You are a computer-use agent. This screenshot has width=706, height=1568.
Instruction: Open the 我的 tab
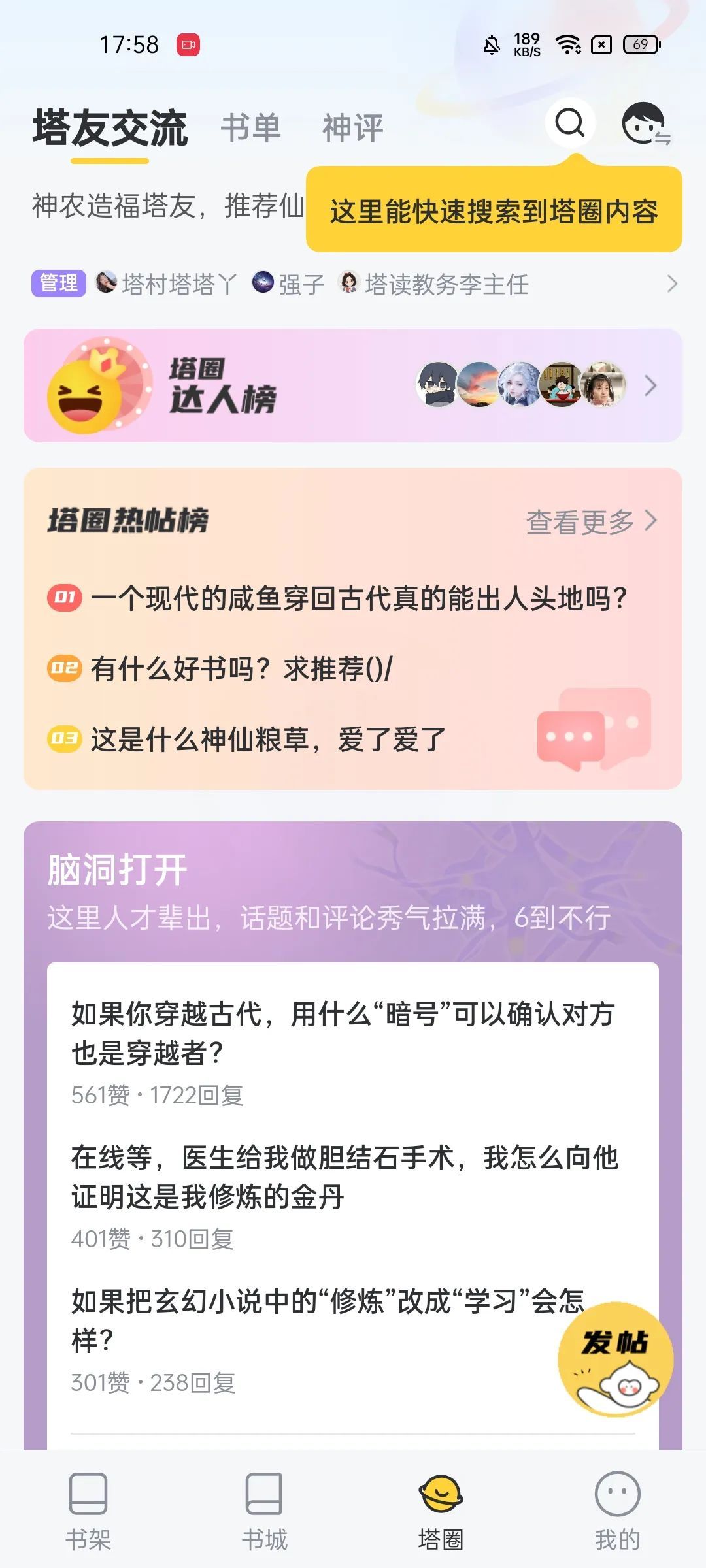point(617,1511)
